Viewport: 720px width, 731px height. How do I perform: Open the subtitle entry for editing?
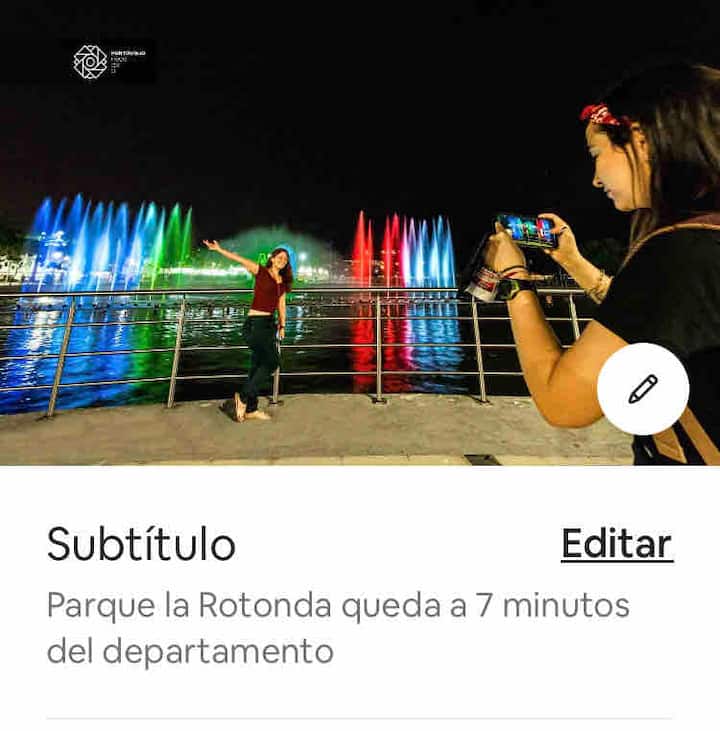click(x=617, y=543)
